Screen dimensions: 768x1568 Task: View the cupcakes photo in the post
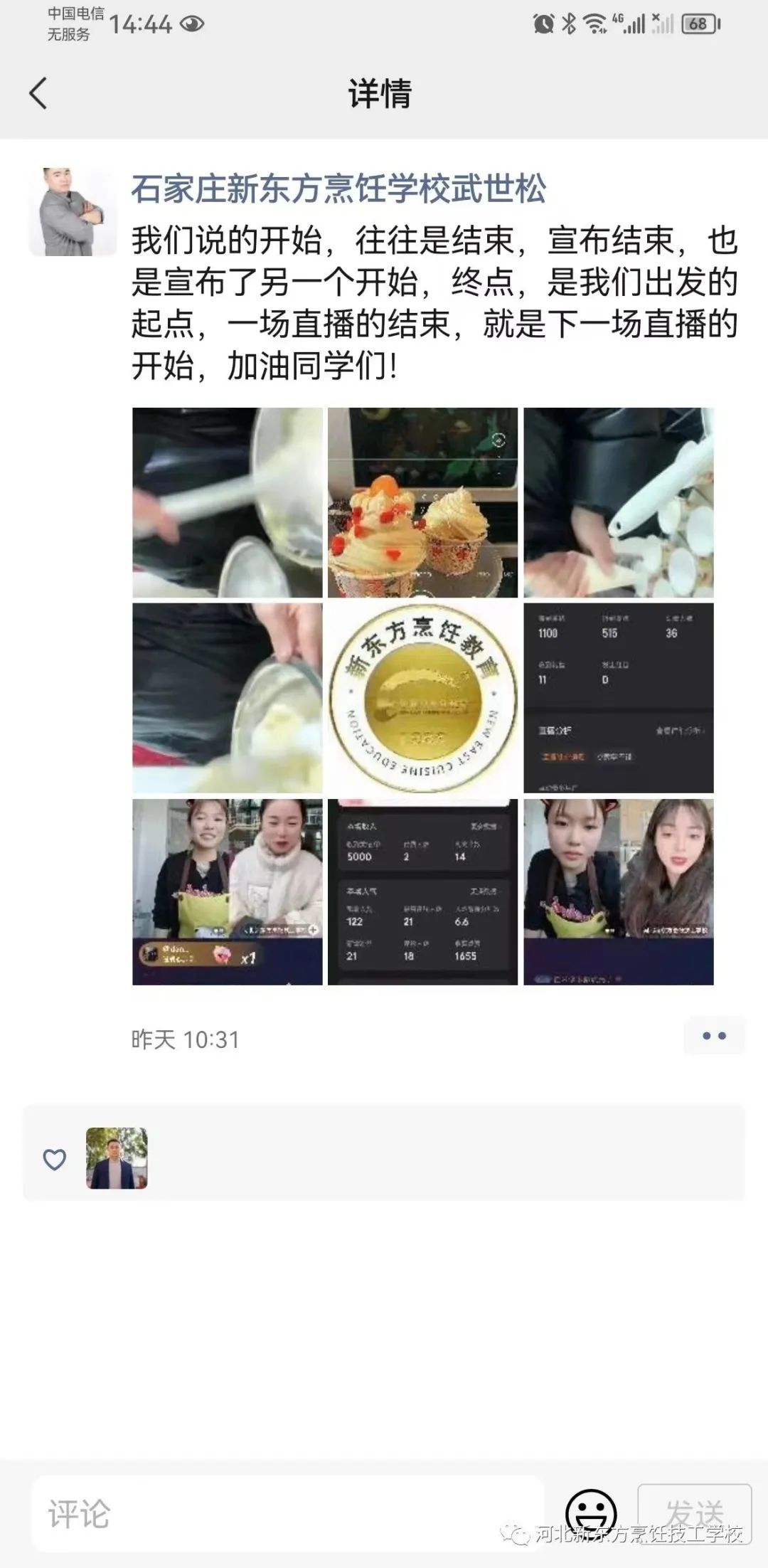pyautogui.click(x=422, y=502)
